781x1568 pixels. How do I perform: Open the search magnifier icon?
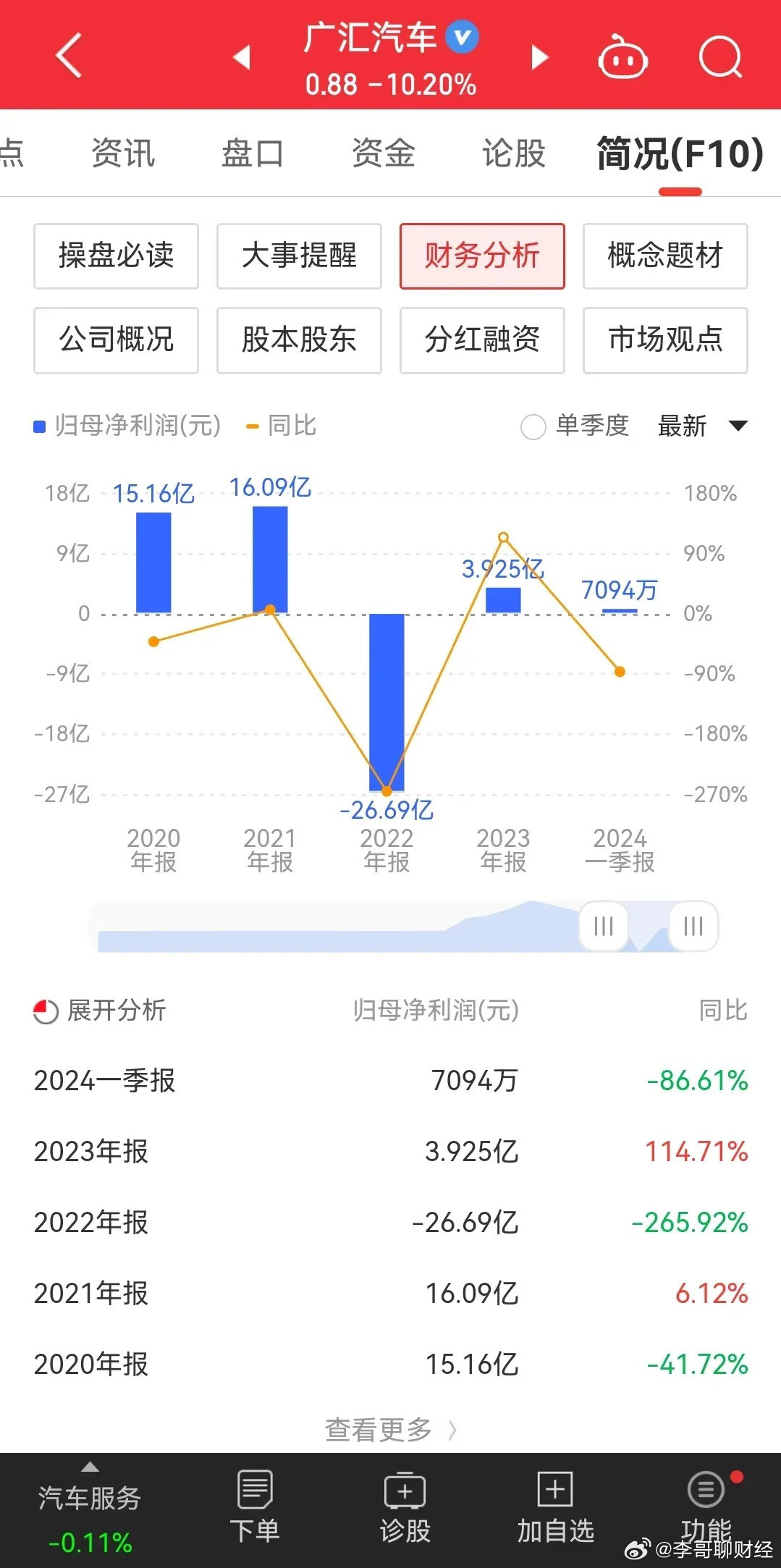[x=721, y=56]
